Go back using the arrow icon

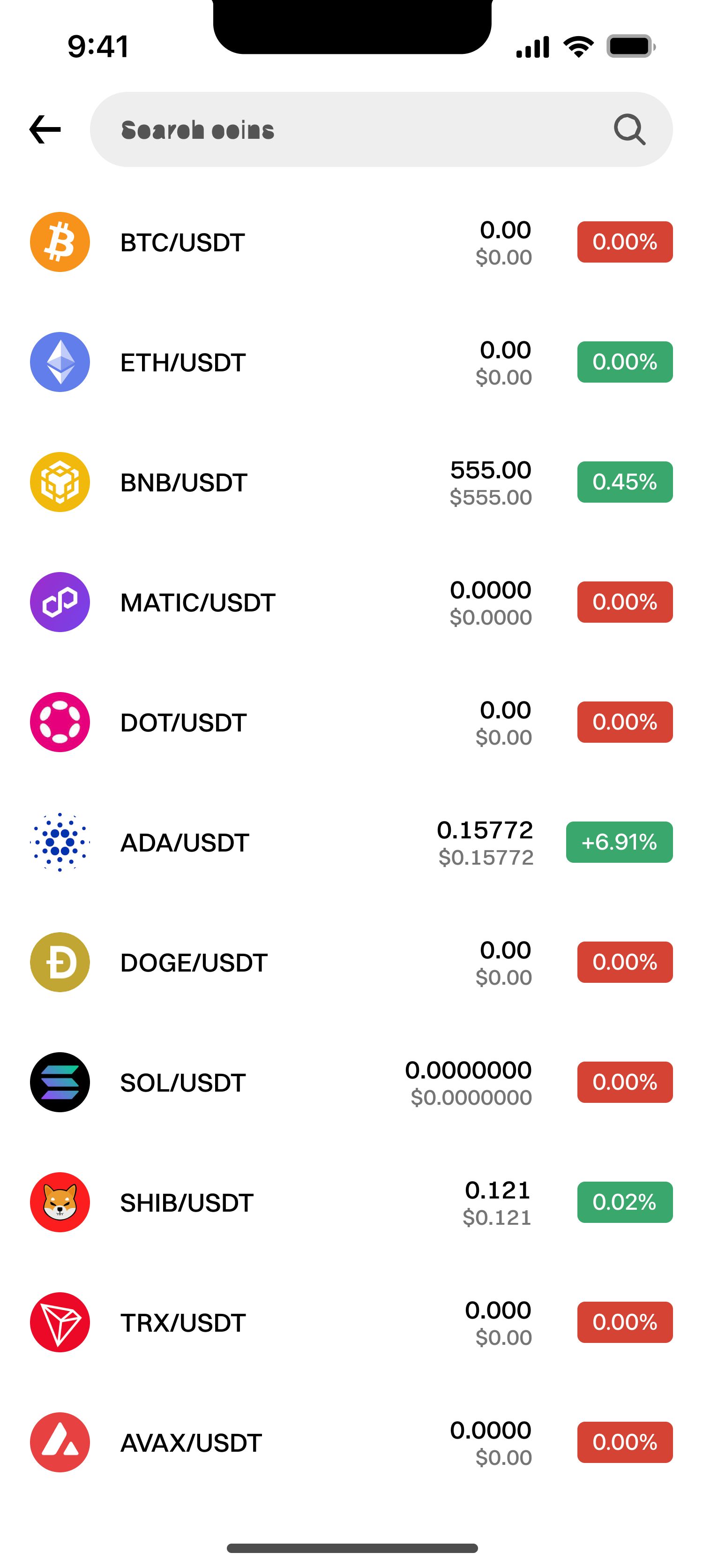click(x=45, y=130)
